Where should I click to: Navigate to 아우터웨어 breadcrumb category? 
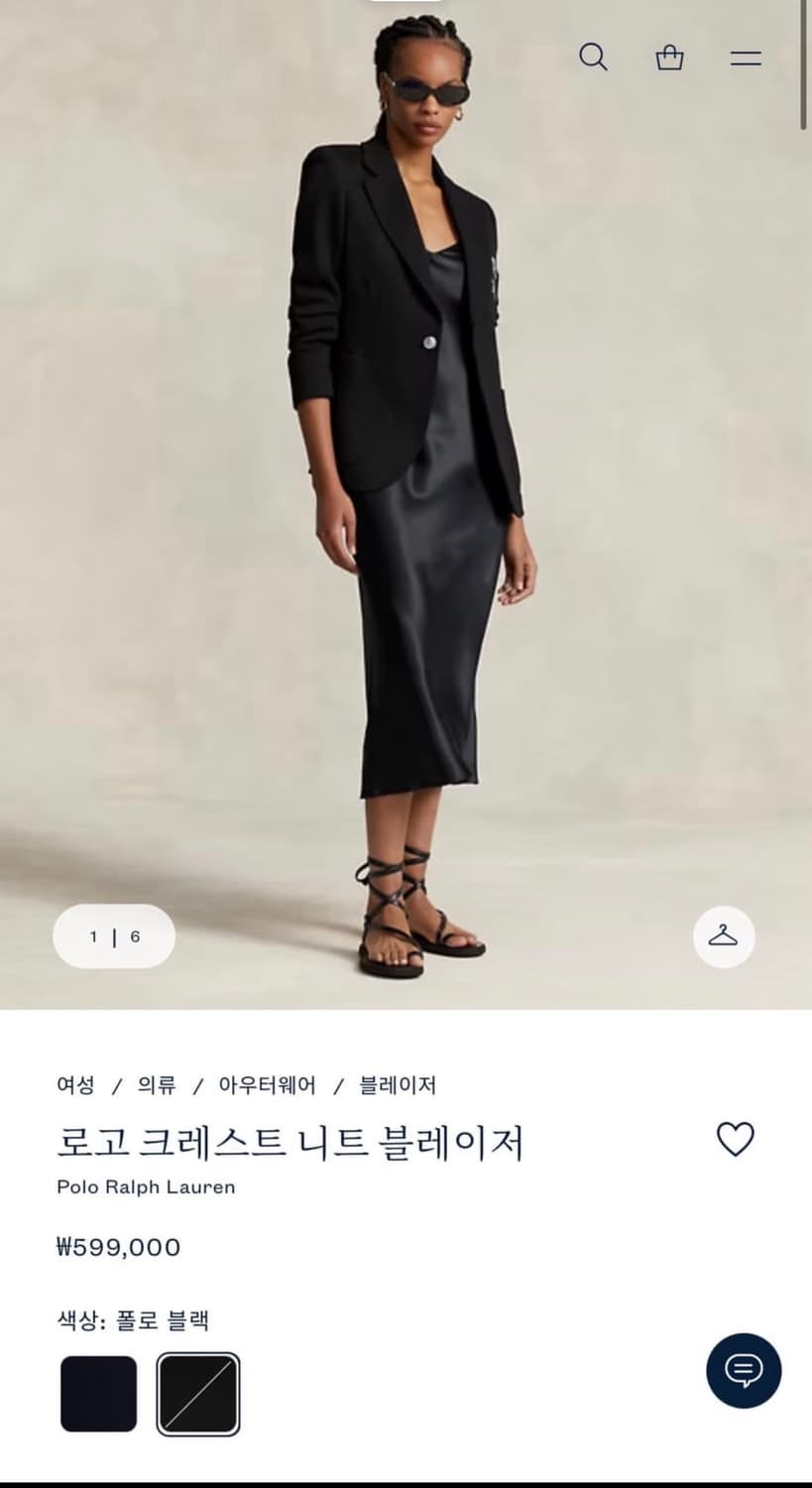(266, 1085)
